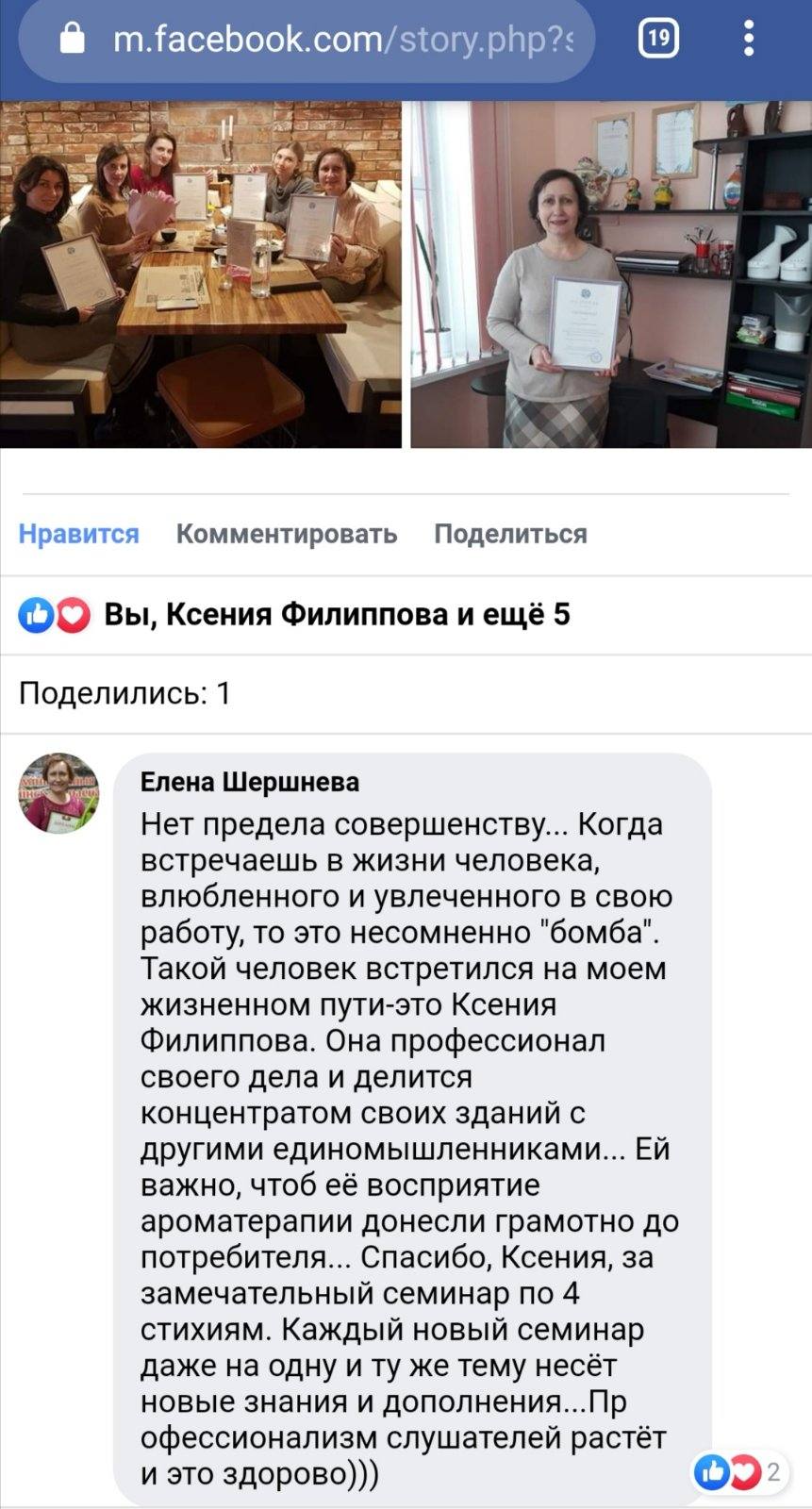Open the photo of the woman holding a certificate
This screenshot has height=1509, width=812.
click(611, 274)
